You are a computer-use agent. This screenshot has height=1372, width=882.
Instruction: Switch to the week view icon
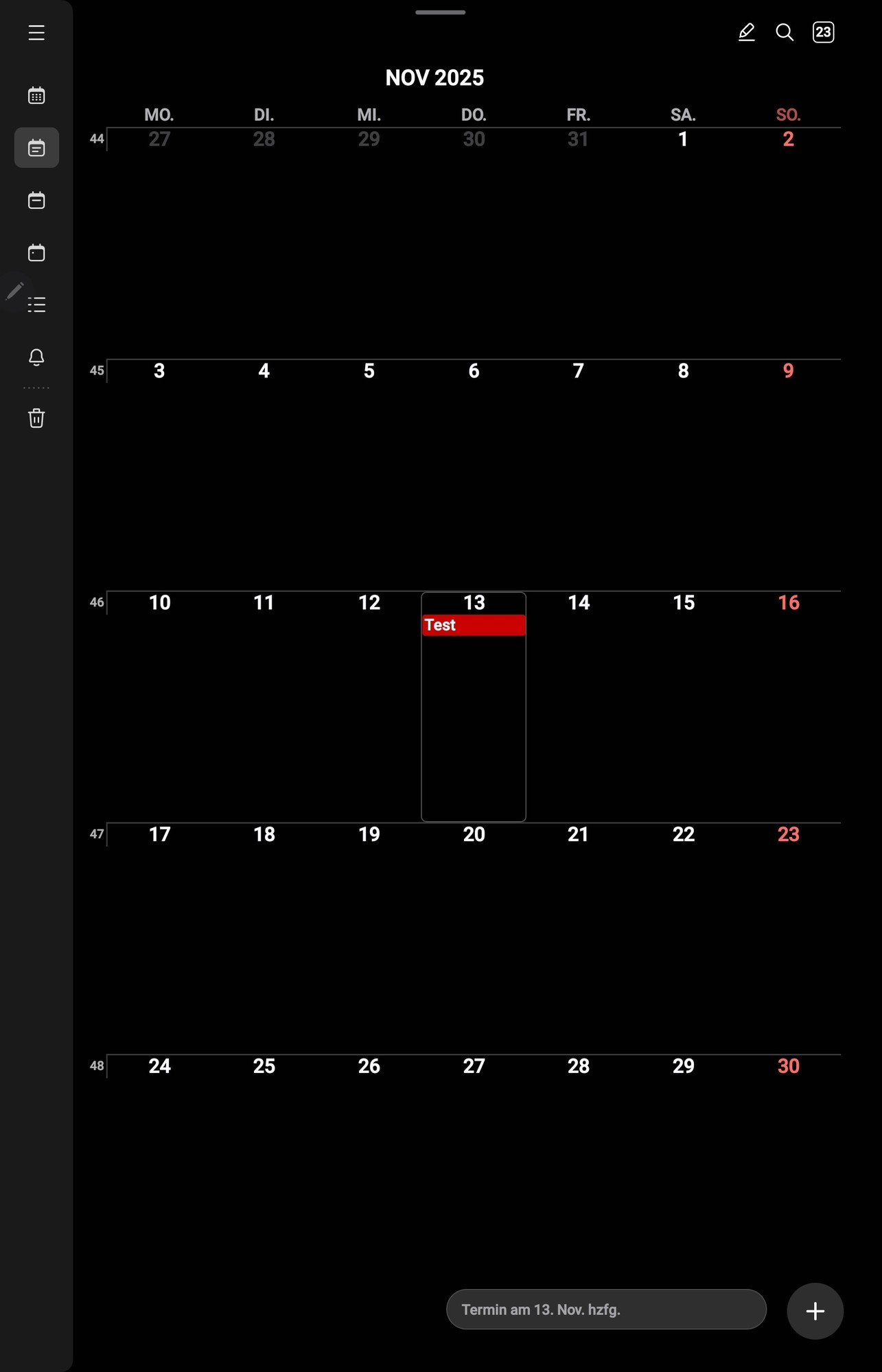pyautogui.click(x=36, y=200)
